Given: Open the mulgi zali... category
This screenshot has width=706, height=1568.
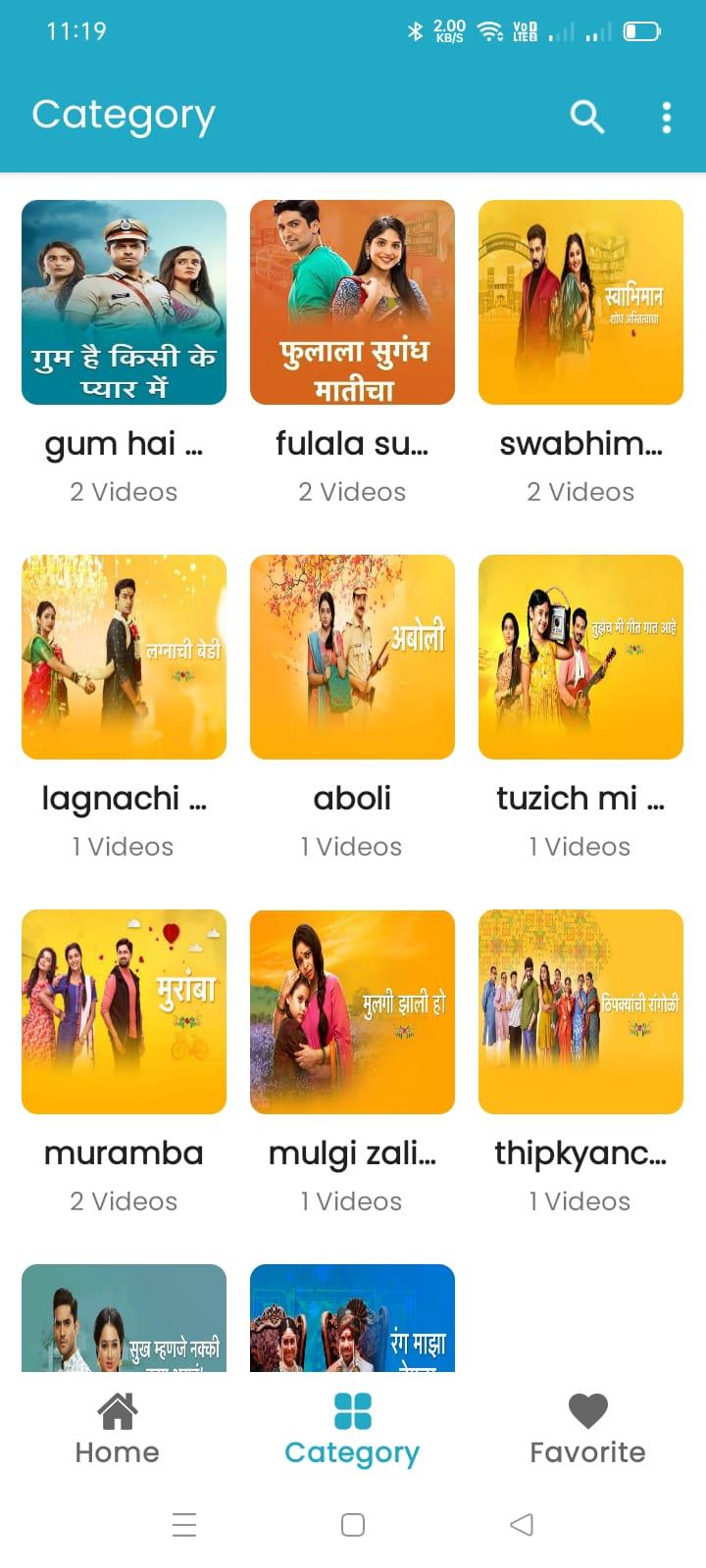Looking at the screenshot, I should [352, 1012].
